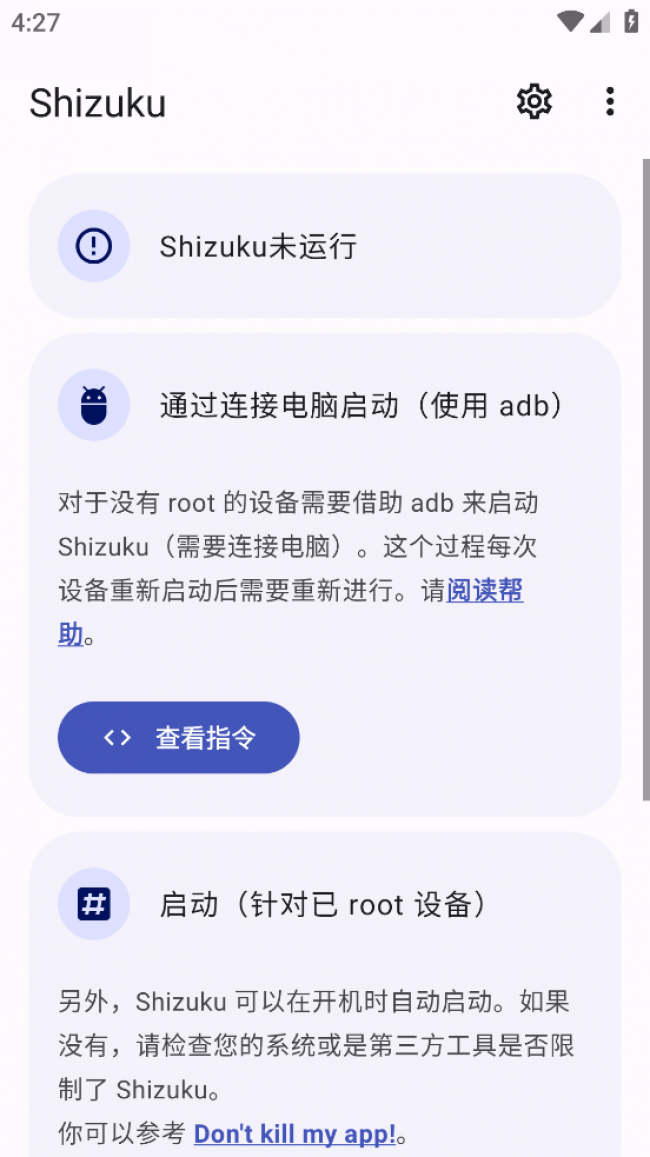Screen dimensions: 650x1157
Task: Open the 阅读帮助 link
Action: 485,591
